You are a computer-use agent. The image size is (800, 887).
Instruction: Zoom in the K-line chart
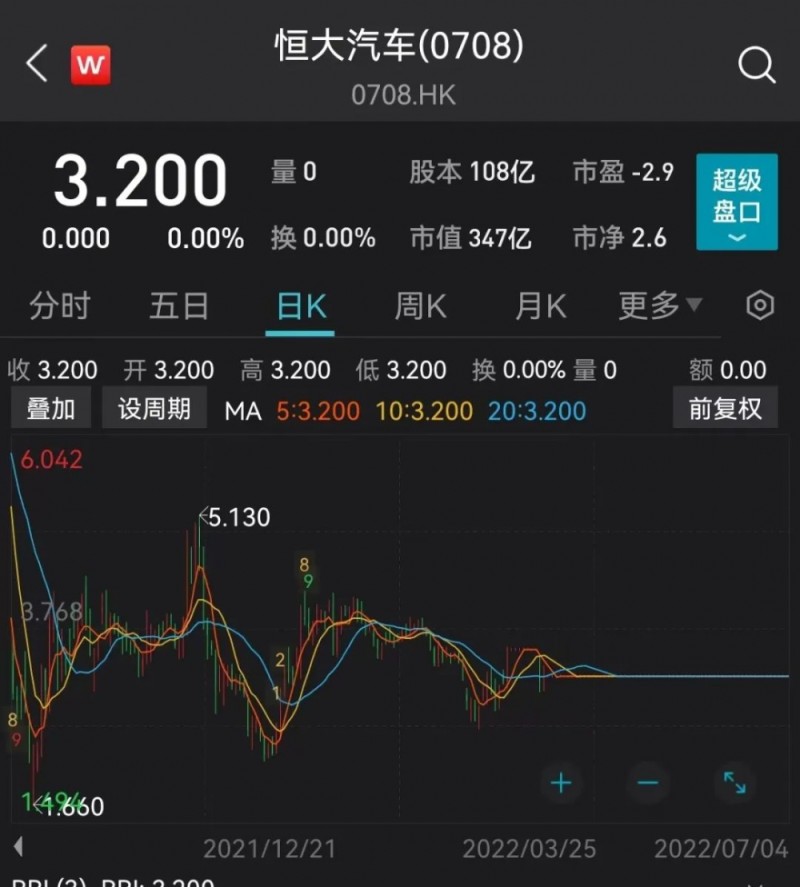pos(561,782)
